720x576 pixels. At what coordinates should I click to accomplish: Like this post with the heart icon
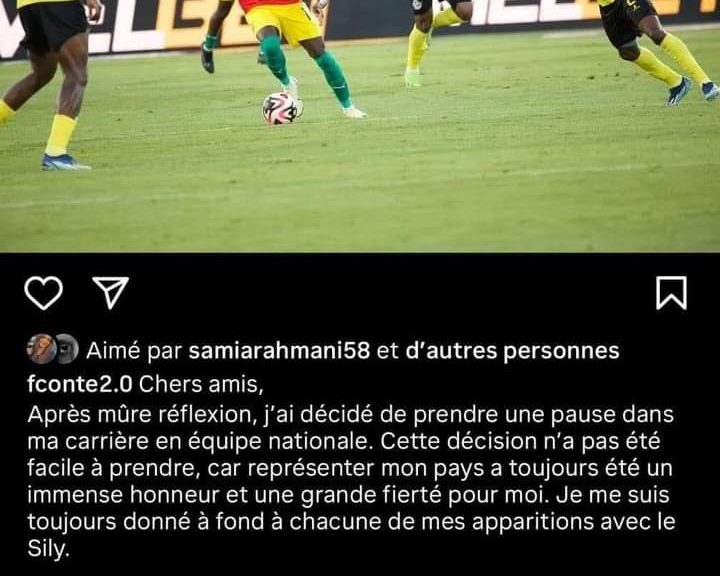[43, 293]
